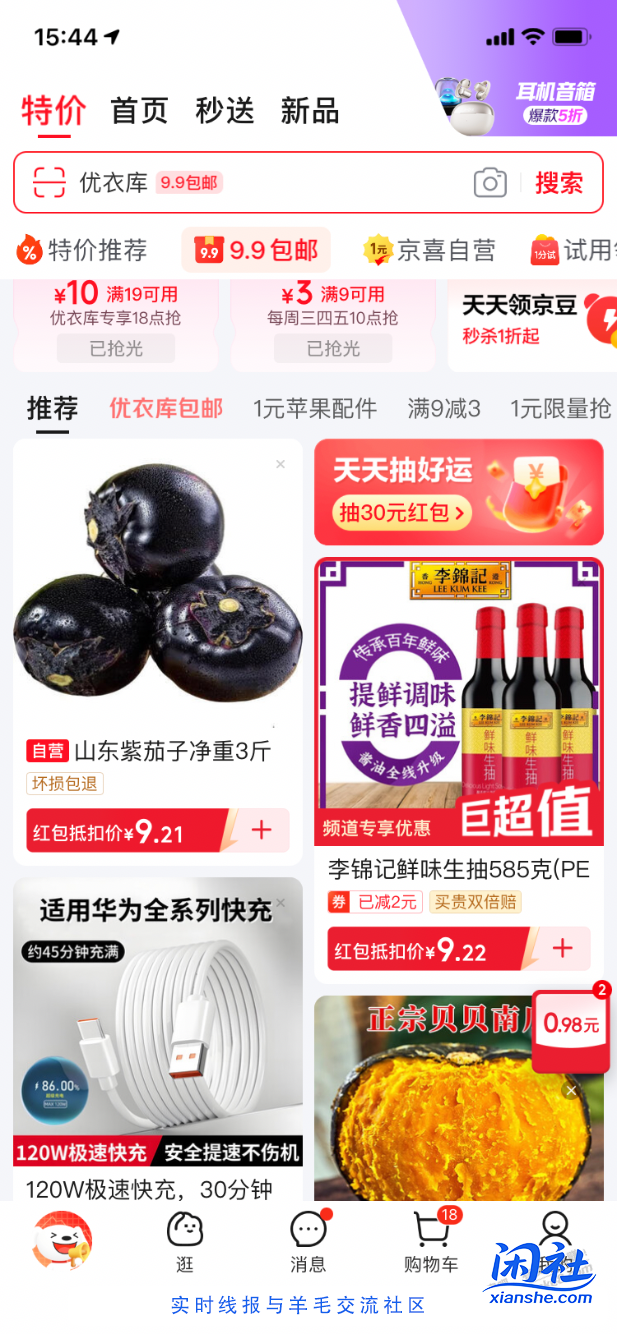The height and width of the screenshot is (1334, 617).
Task: Open the 抽30元红包 lucky draw banner
Action: click(x=459, y=492)
